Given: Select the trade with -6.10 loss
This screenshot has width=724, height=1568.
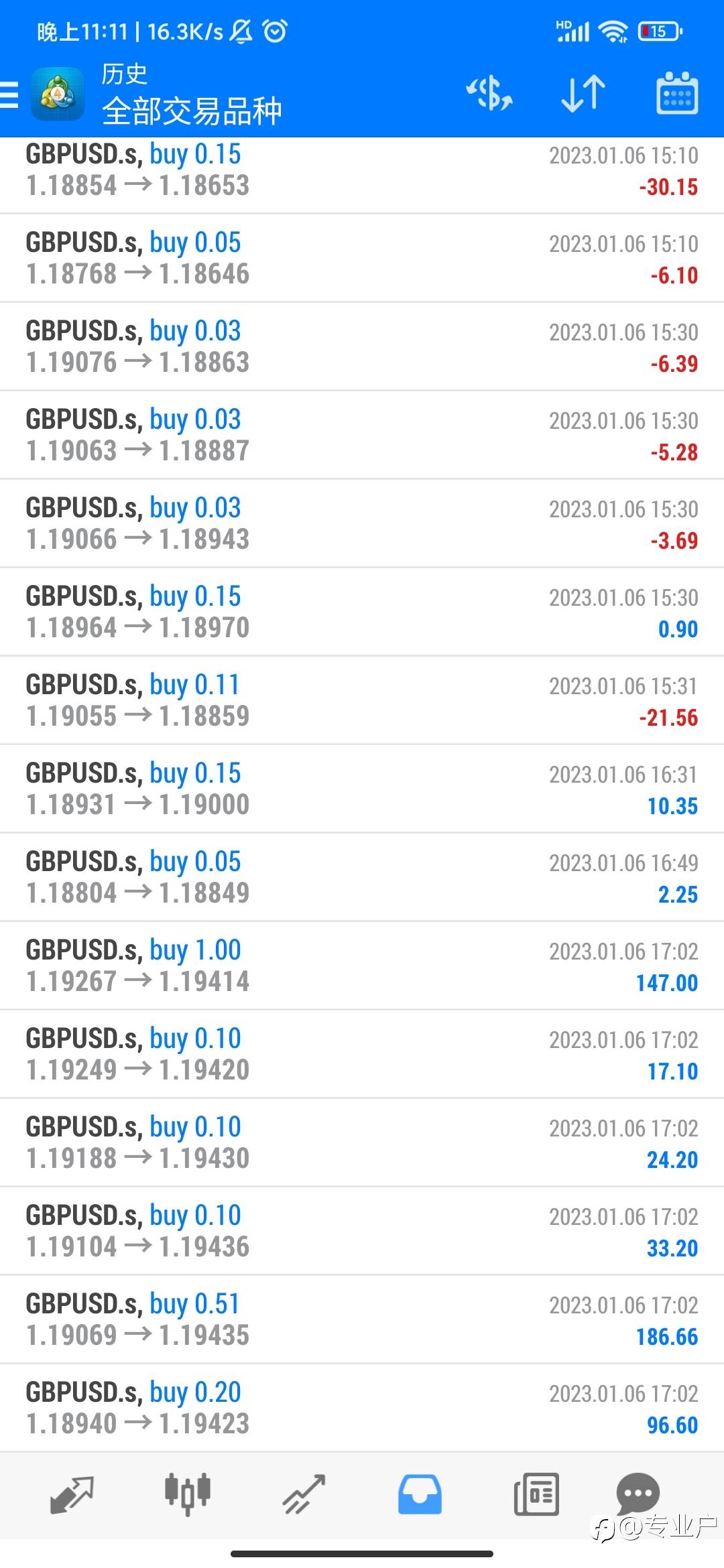Looking at the screenshot, I should click(x=362, y=257).
